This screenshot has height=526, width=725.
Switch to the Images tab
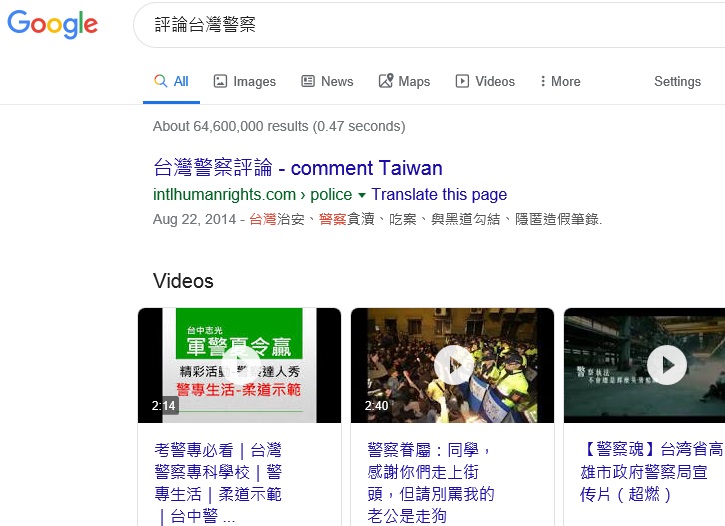tap(244, 82)
